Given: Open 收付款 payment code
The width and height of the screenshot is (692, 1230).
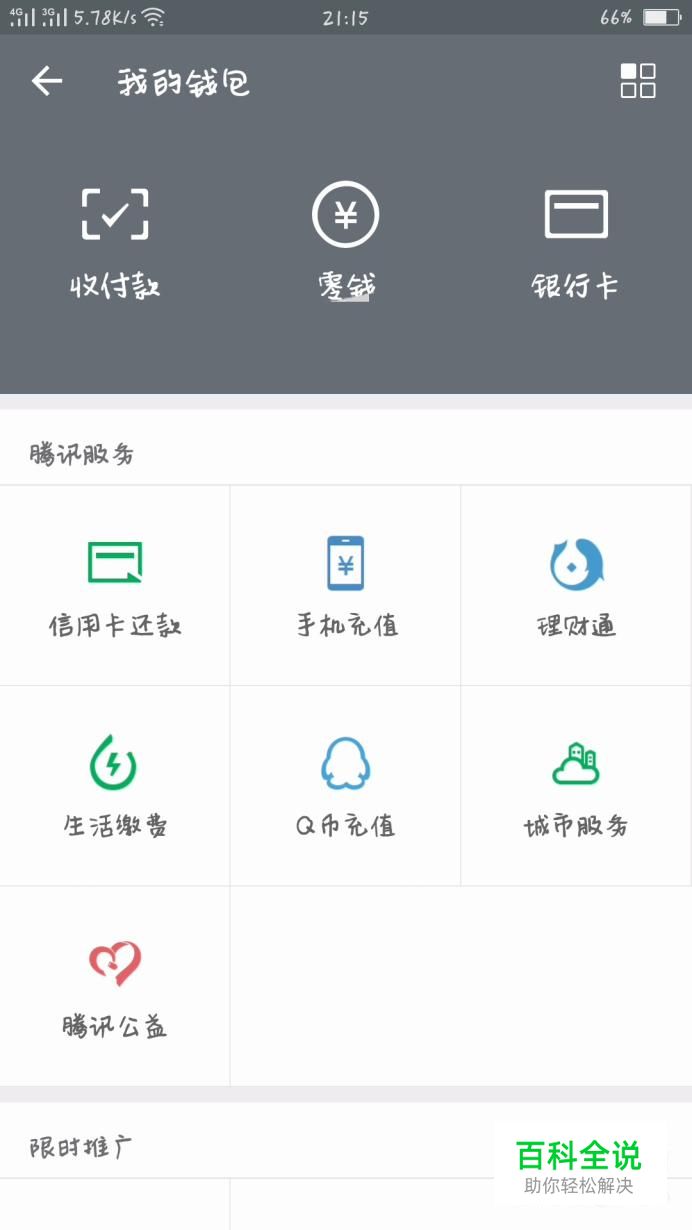Looking at the screenshot, I should (x=115, y=243).
